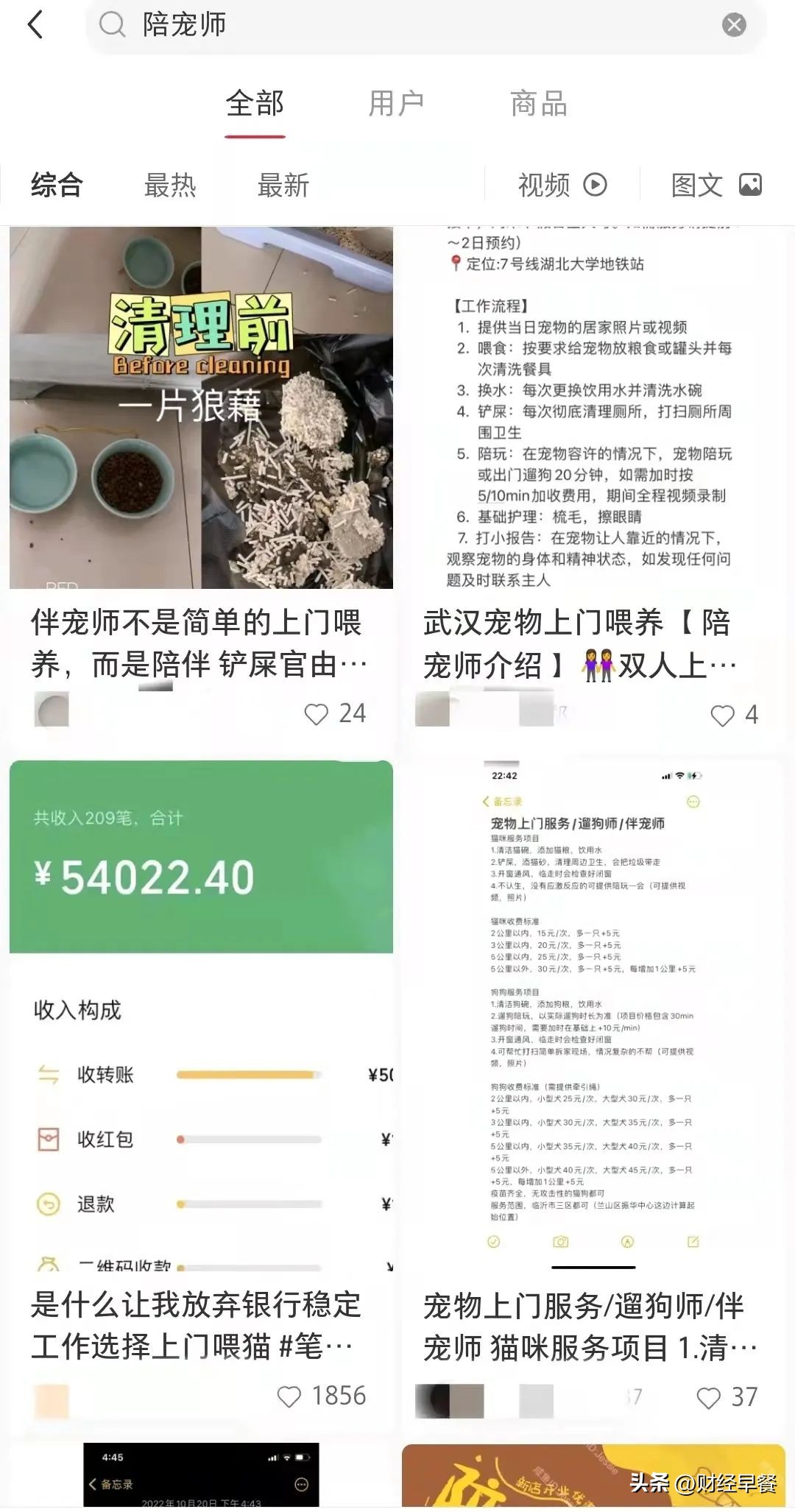This screenshot has width=795, height=1512.
Task: Like the post with 24 likes
Action: pyautogui.click(x=317, y=714)
